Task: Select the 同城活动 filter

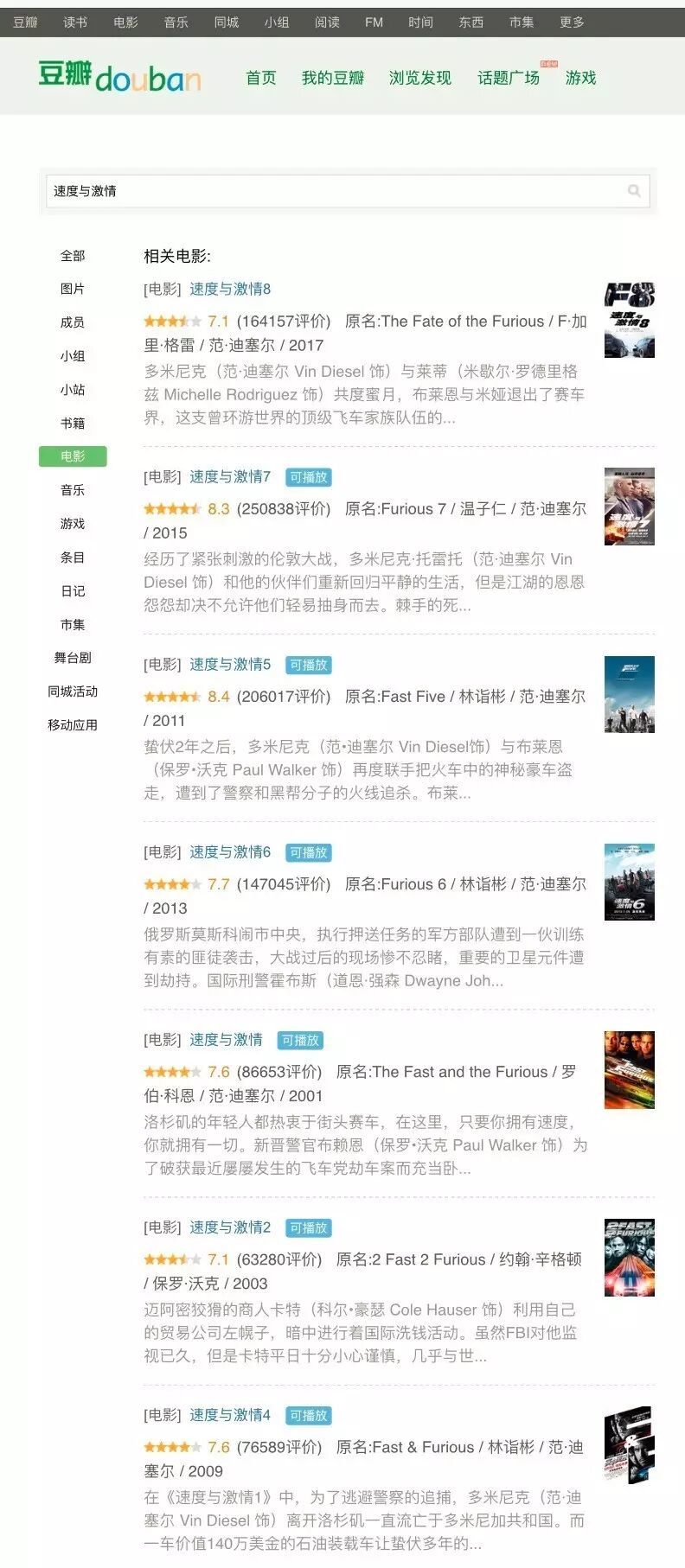Action: point(73,692)
